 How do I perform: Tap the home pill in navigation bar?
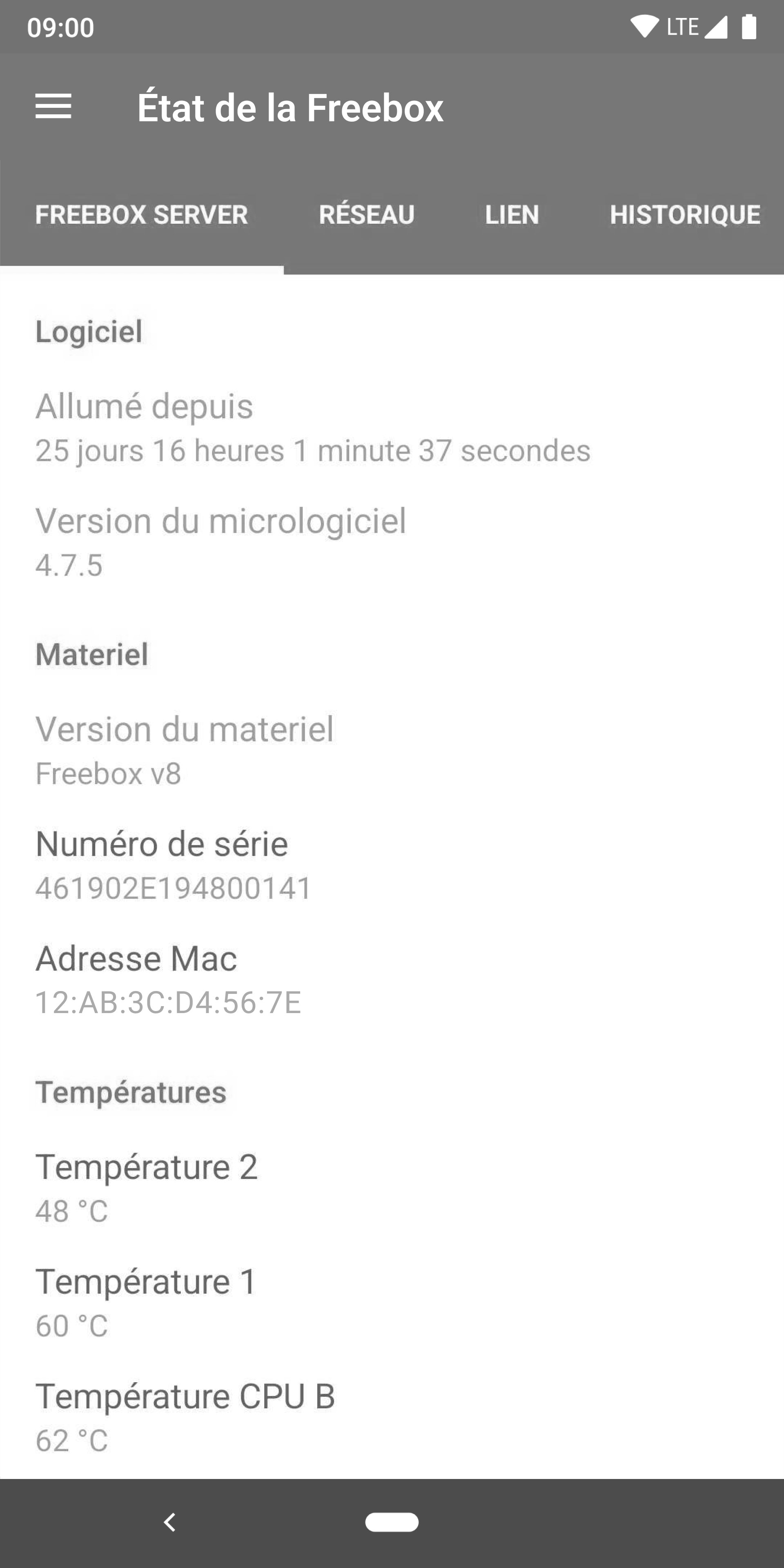coord(392,1522)
